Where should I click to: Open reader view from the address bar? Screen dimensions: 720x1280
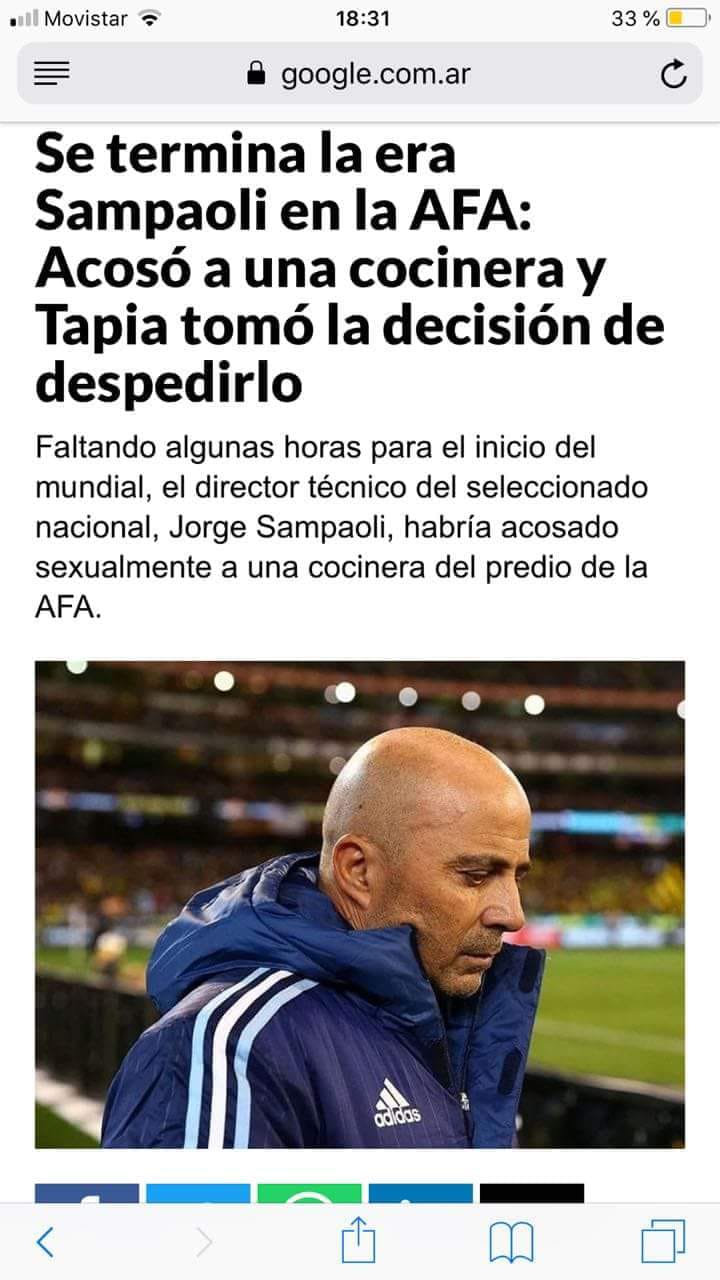tap(51, 73)
